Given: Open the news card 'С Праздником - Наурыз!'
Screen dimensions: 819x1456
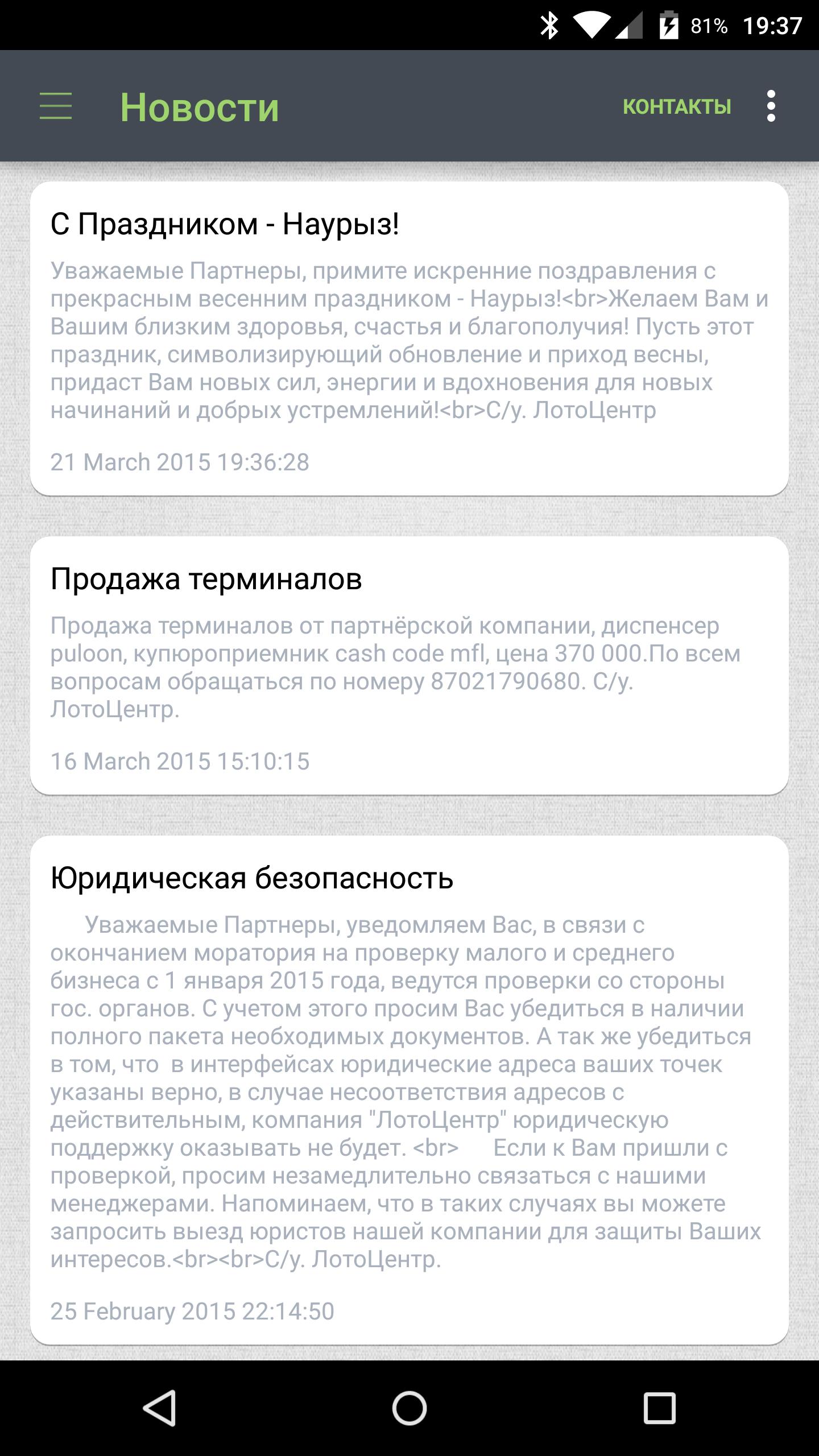Looking at the screenshot, I should point(409,338).
